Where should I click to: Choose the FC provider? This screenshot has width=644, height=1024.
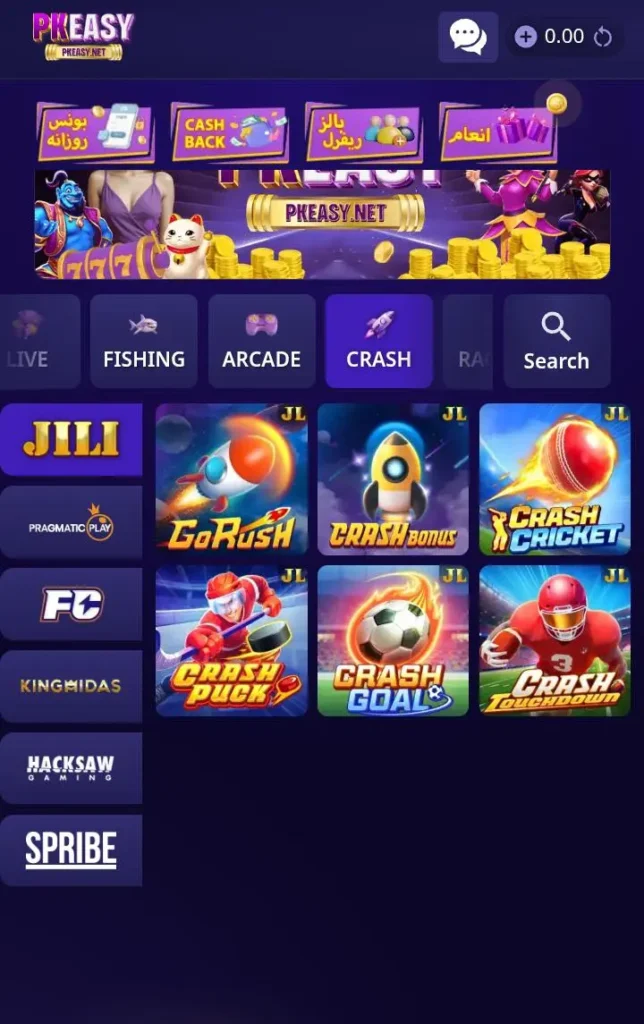point(70,604)
